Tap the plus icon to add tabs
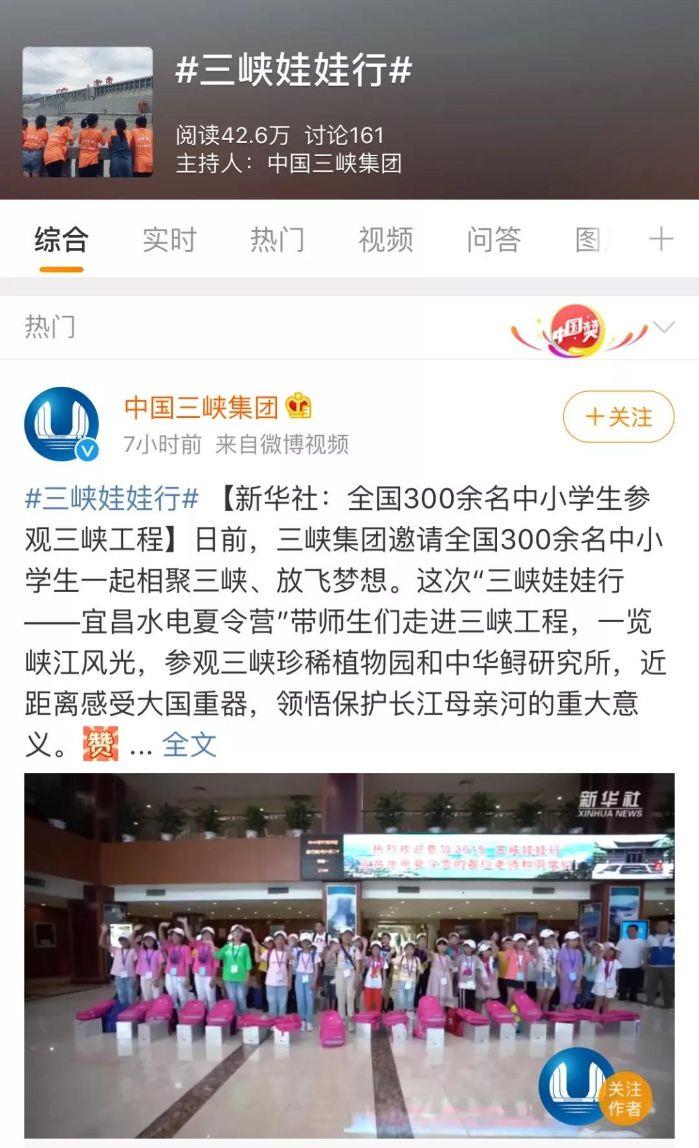Viewport: 699px width, 1148px height. pos(661,239)
